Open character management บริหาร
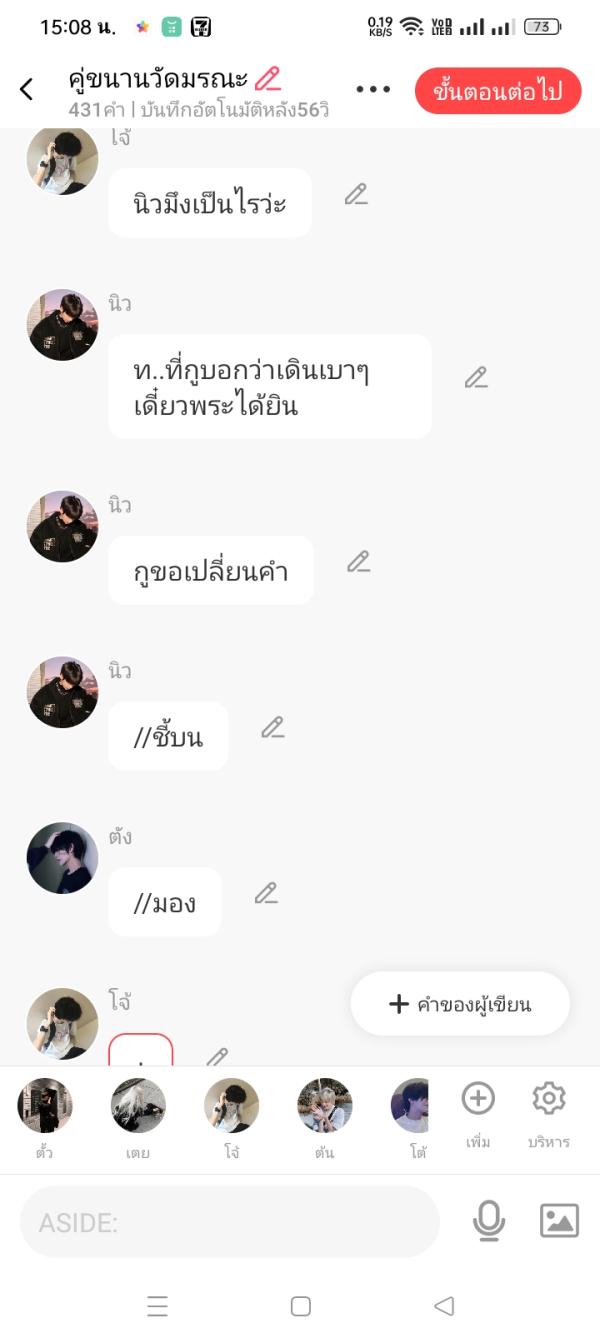The width and height of the screenshot is (600, 1343). click(549, 1112)
